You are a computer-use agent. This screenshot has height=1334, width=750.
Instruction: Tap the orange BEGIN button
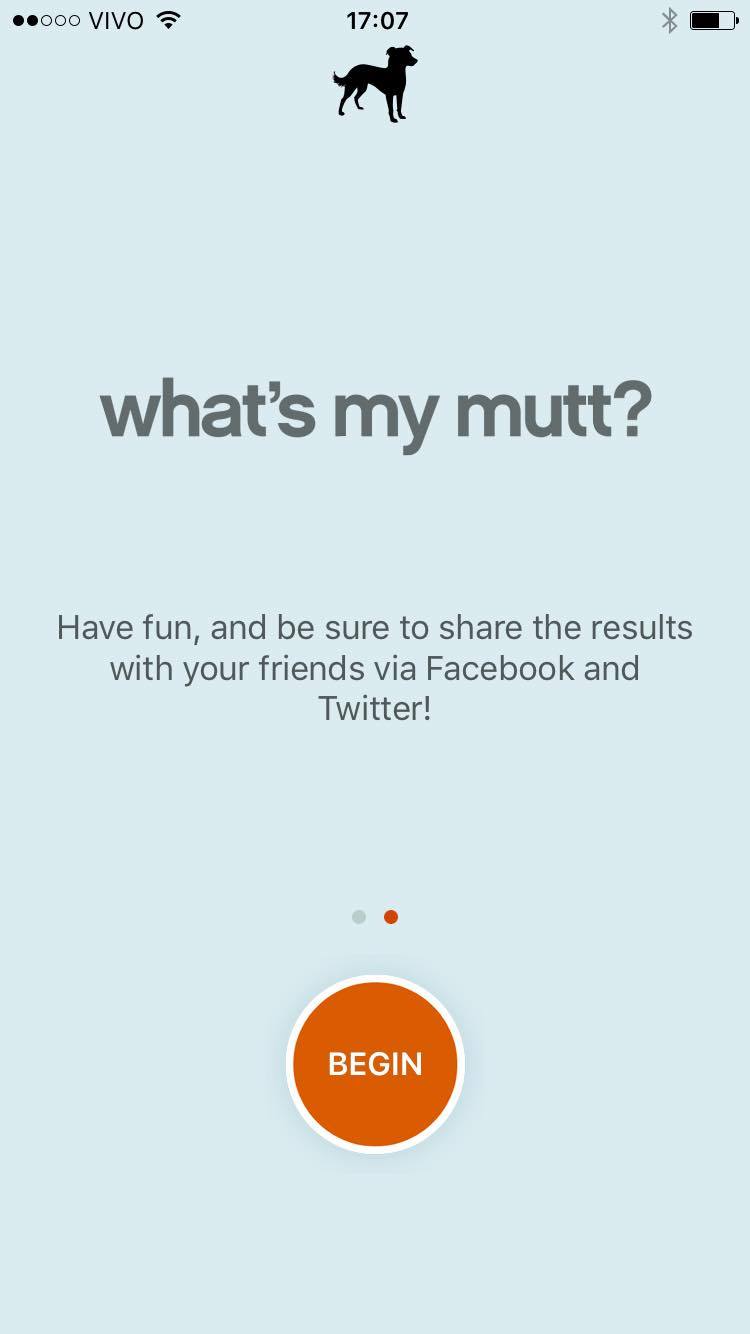click(x=375, y=1064)
